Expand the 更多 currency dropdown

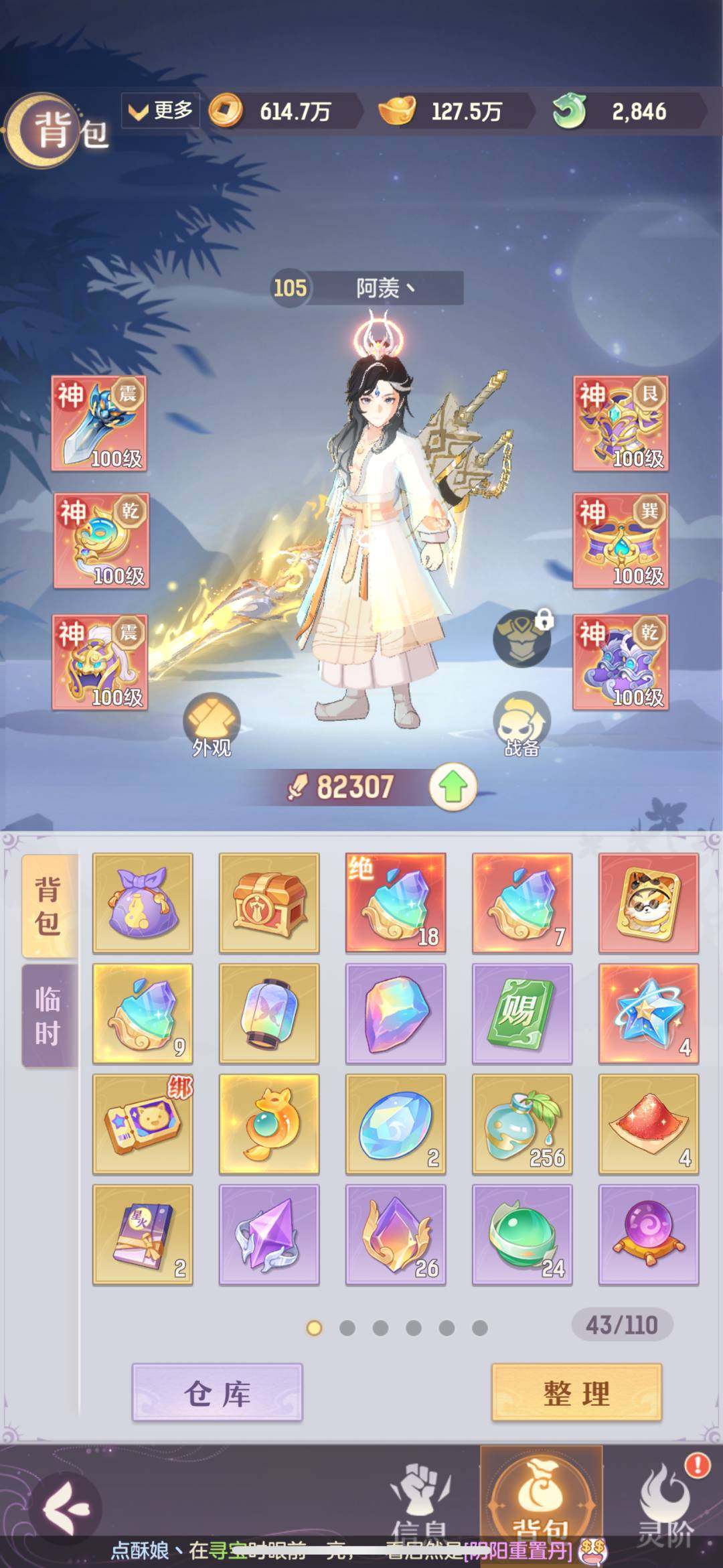click(161, 111)
